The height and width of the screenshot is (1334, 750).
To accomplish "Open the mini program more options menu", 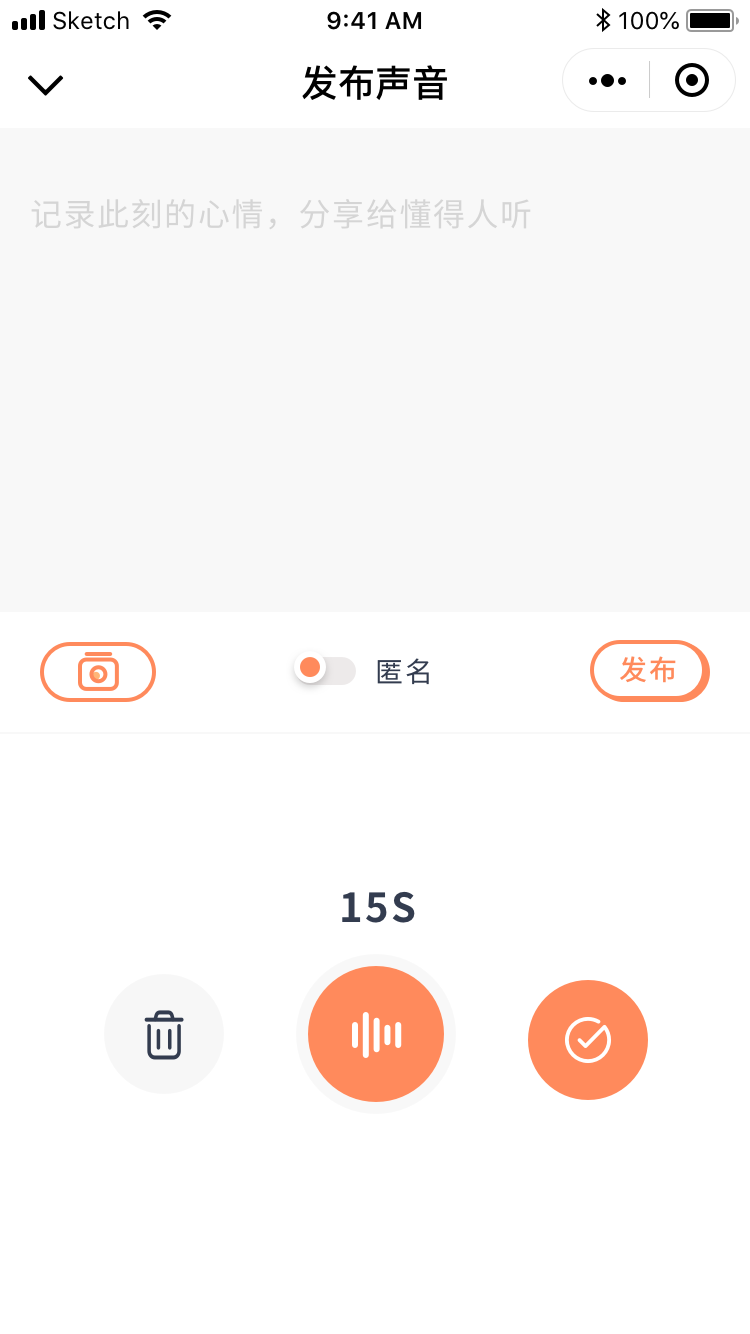I will [x=608, y=80].
